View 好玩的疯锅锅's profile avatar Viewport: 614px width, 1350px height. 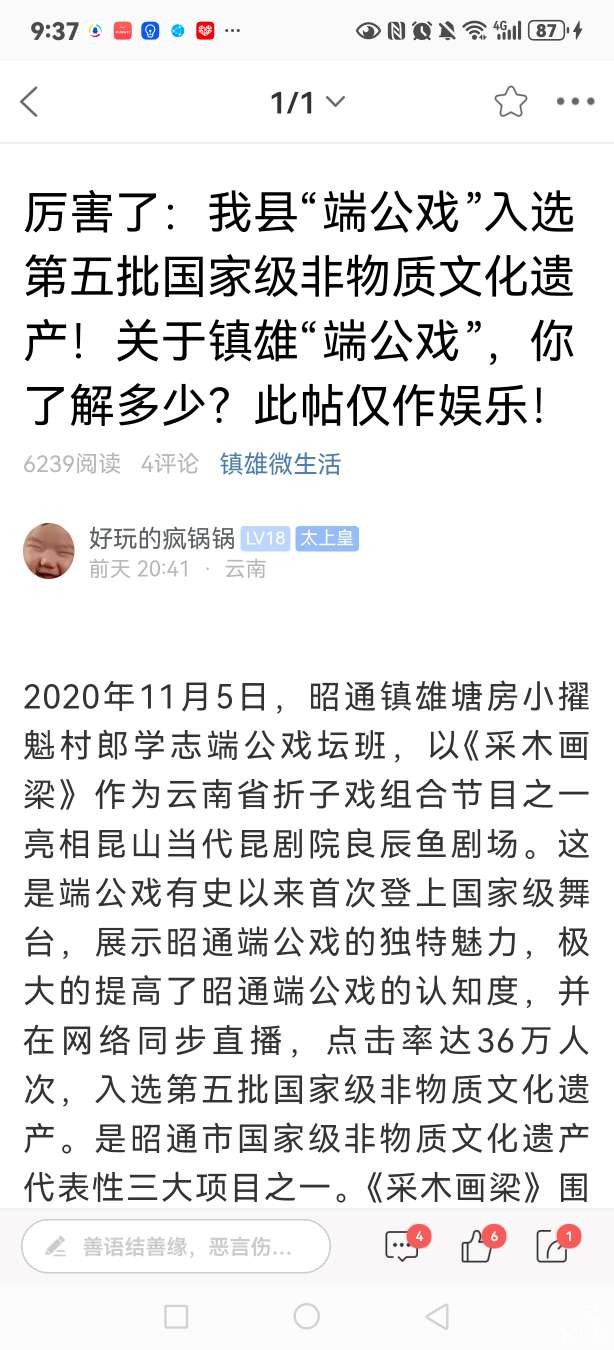pos(49,551)
